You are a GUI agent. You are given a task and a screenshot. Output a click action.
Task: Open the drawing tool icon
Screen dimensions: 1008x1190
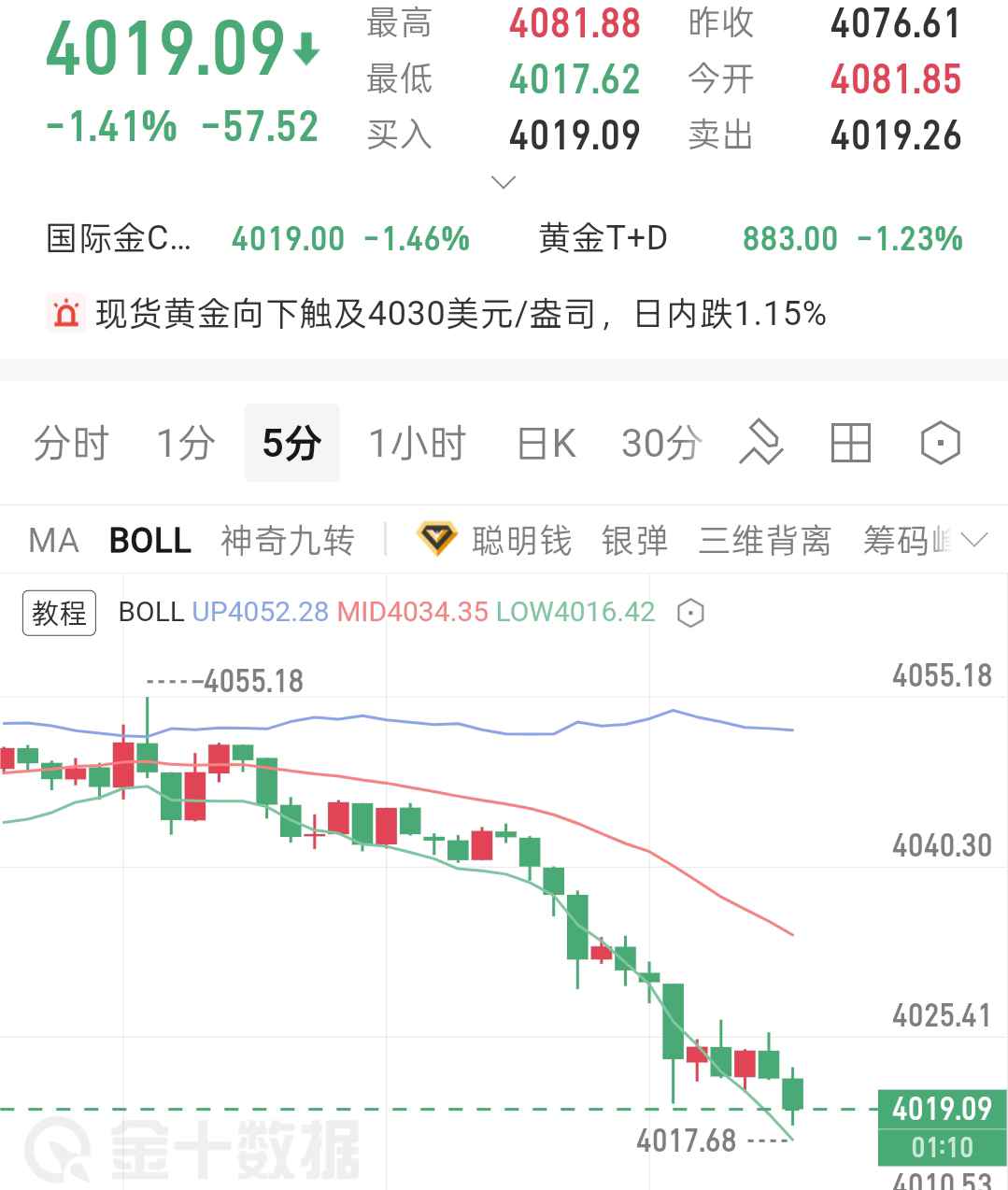click(x=760, y=442)
